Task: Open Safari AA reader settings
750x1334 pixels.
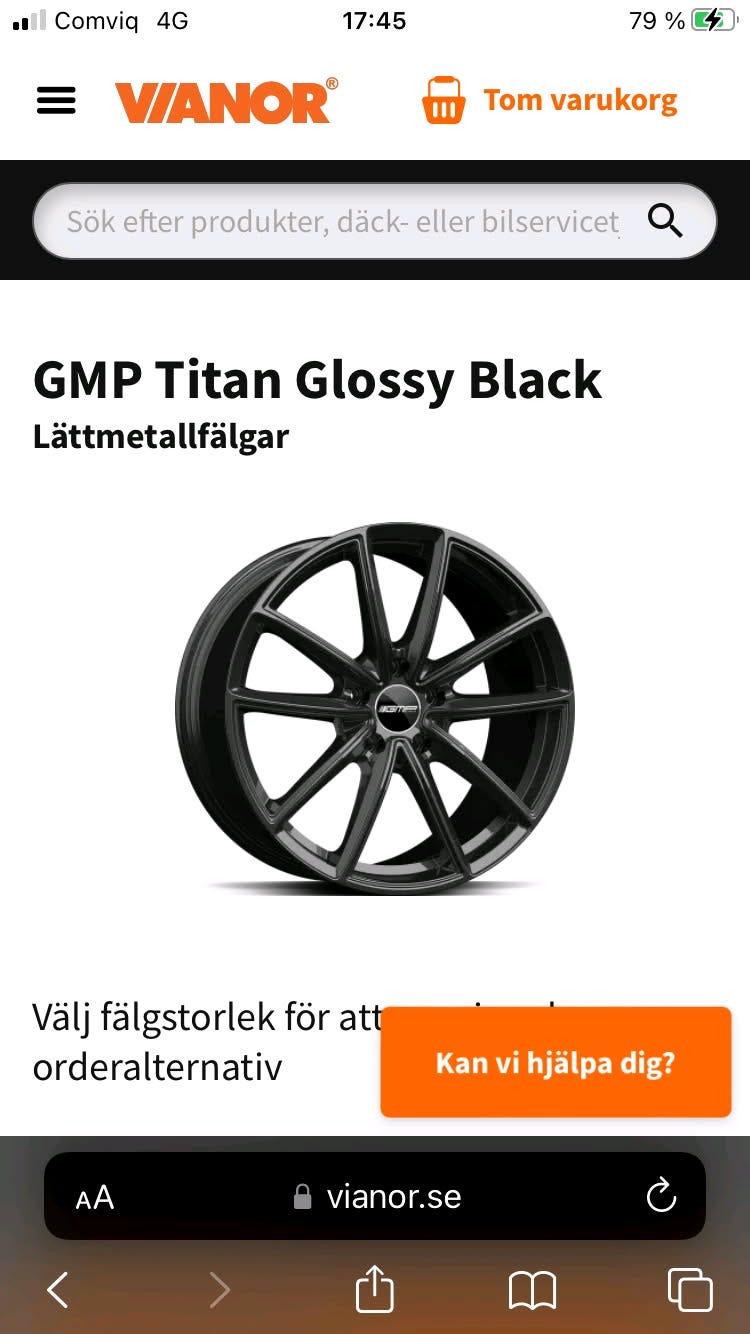Action: [95, 1197]
